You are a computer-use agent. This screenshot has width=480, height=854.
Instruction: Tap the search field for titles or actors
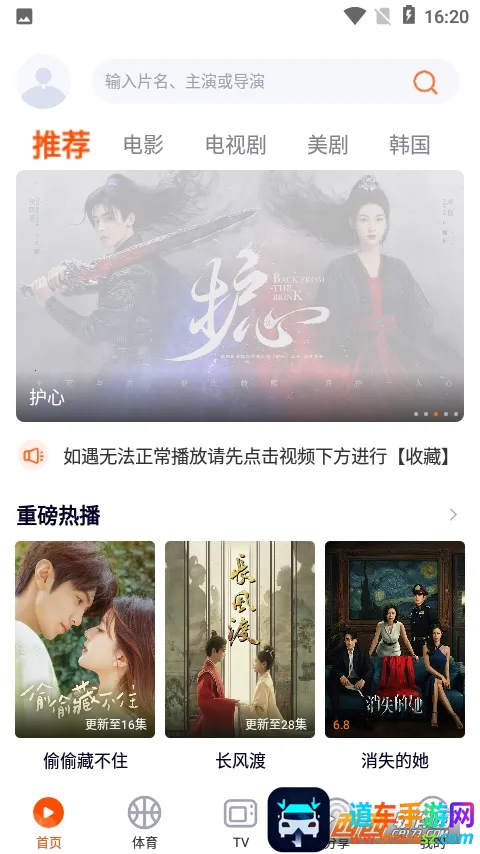(275, 82)
